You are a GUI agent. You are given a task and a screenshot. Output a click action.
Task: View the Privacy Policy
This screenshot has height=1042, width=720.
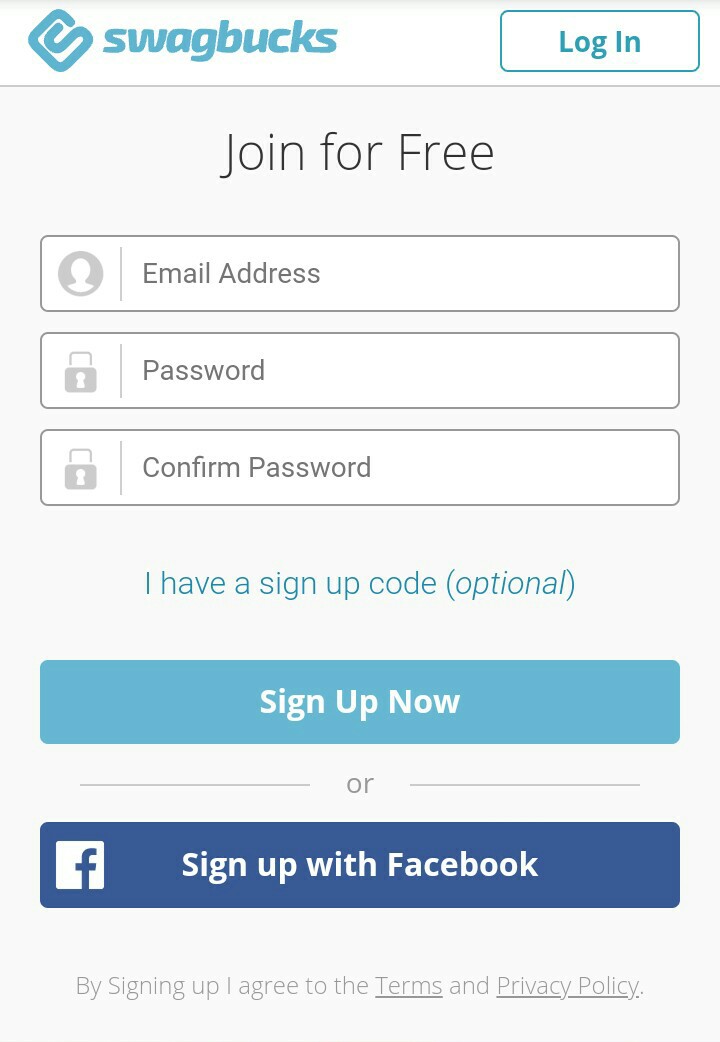click(567, 986)
